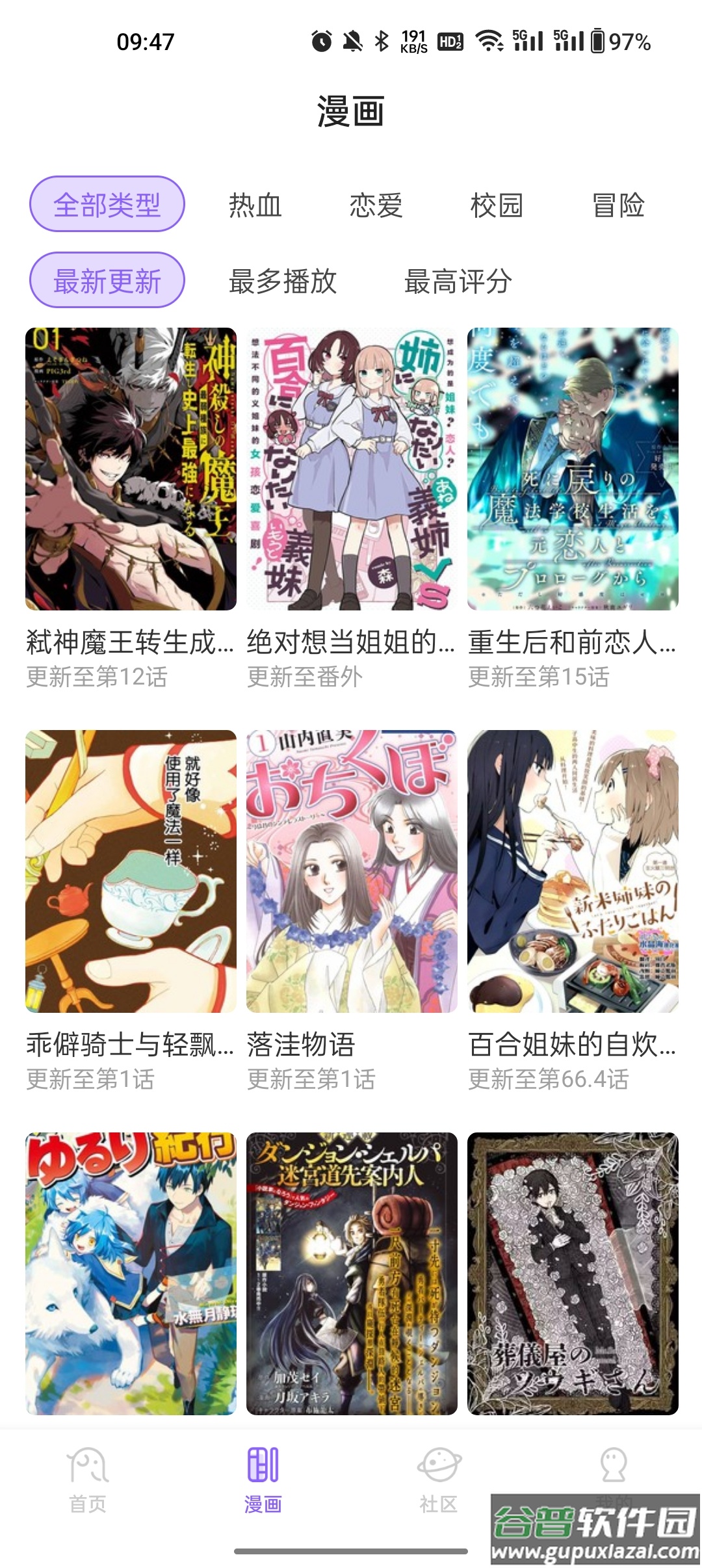Pick the 冒险 genre filter
The height and width of the screenshot is (1568, 702).
pyautogui.click(x=619, y=207)
